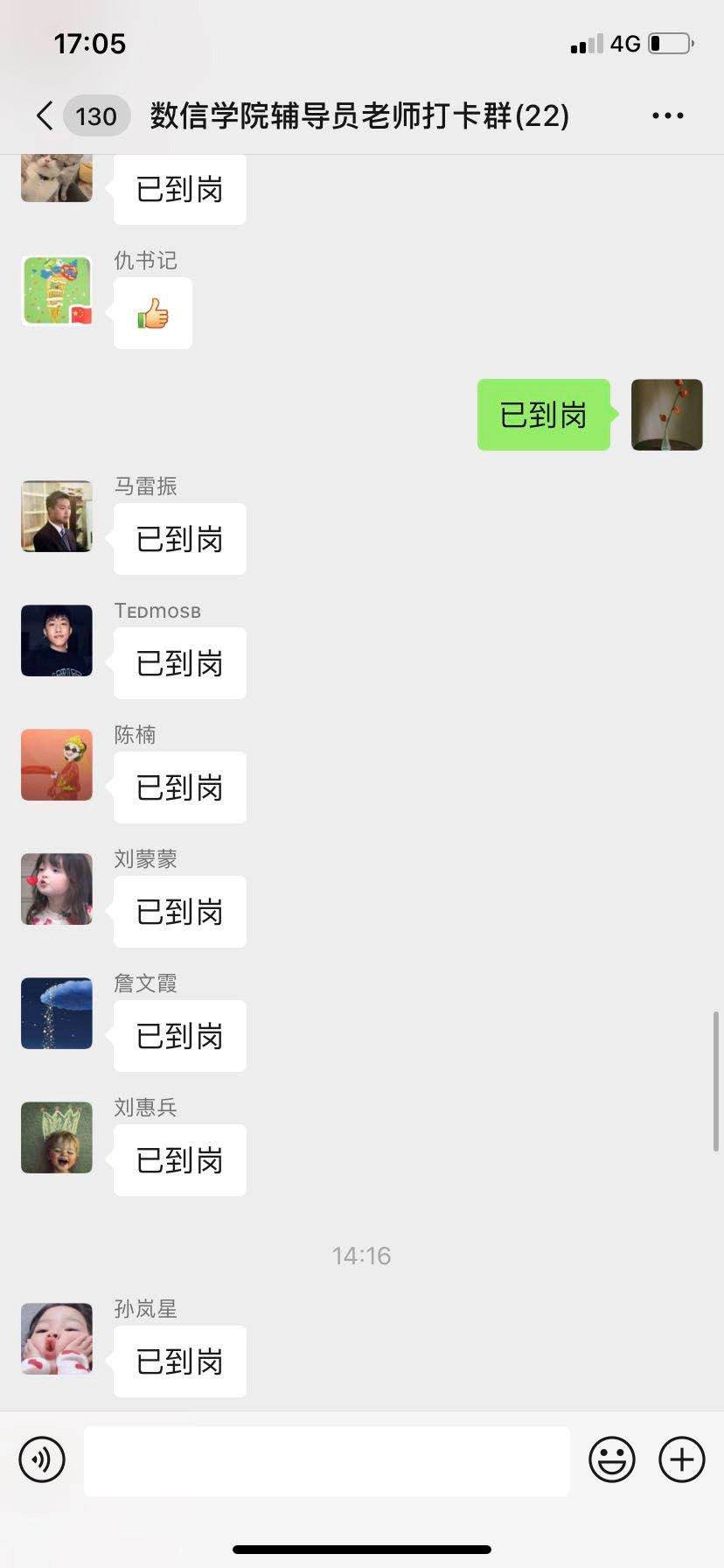Open 马雷振's profile picture

pos(57,516)
